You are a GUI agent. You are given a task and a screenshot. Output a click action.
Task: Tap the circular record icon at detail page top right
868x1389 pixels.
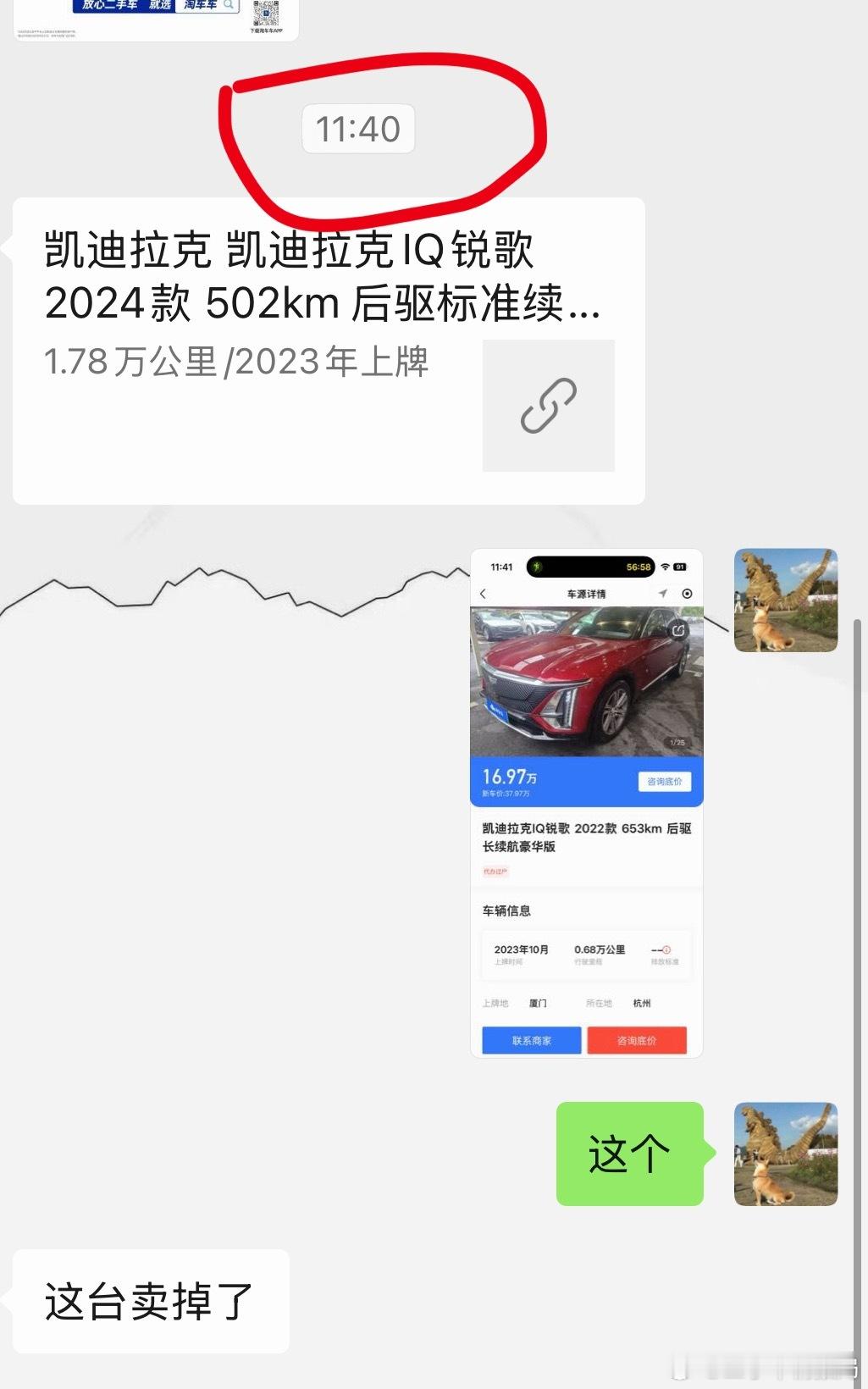point(687,594)
